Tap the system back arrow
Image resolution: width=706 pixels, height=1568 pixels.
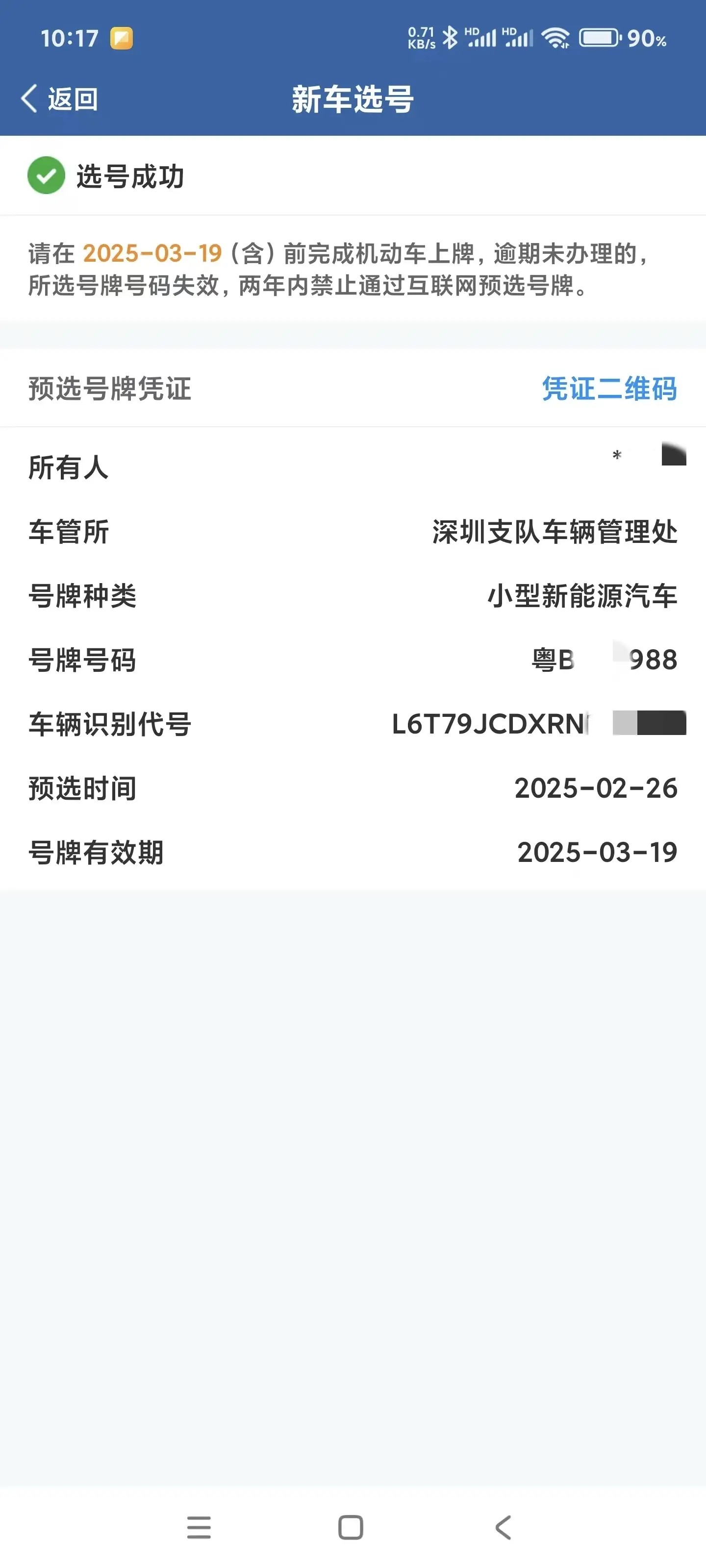(503, 1527)
